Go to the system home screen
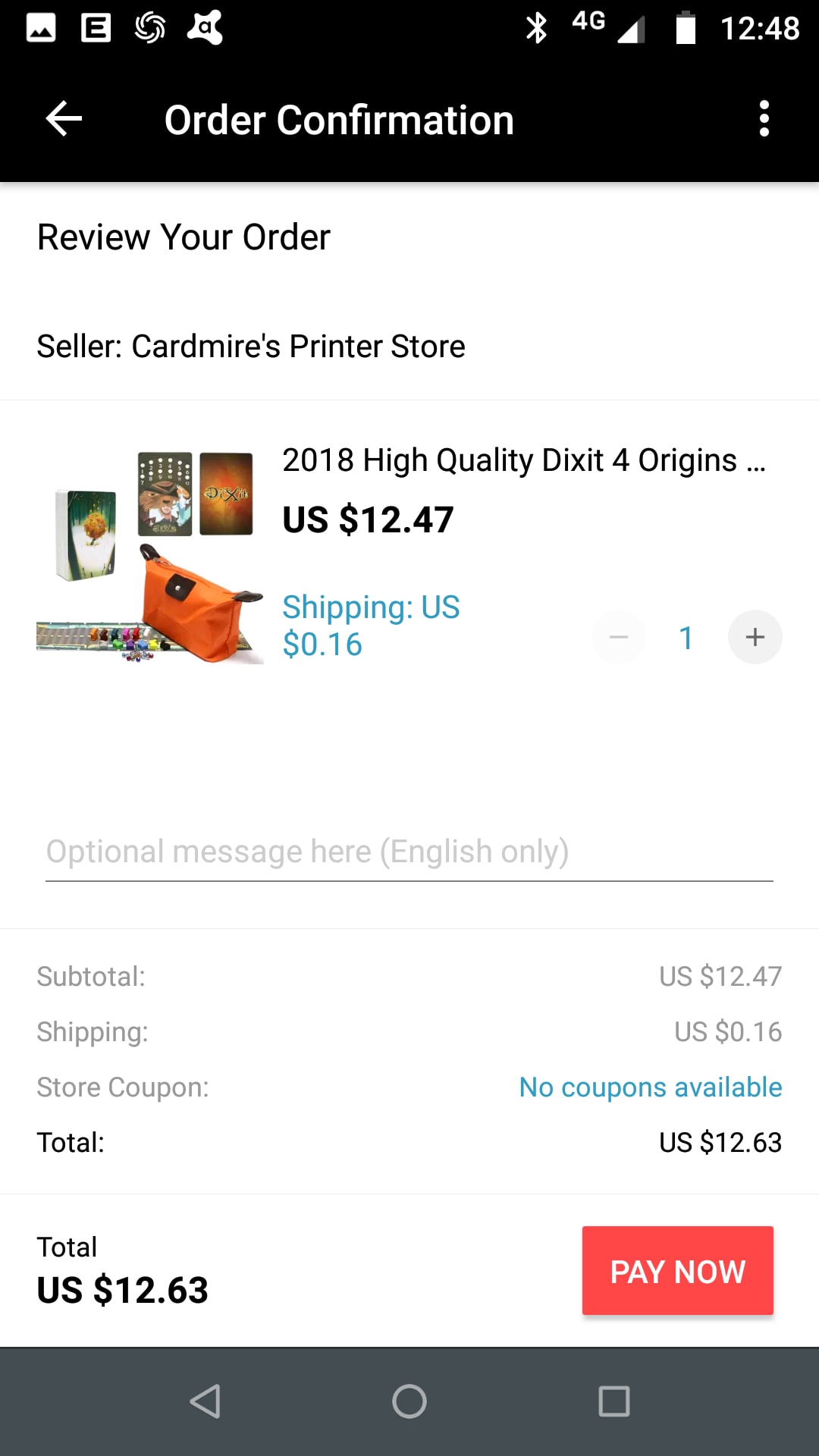The image size is (819, 1456). [409, 1401]
